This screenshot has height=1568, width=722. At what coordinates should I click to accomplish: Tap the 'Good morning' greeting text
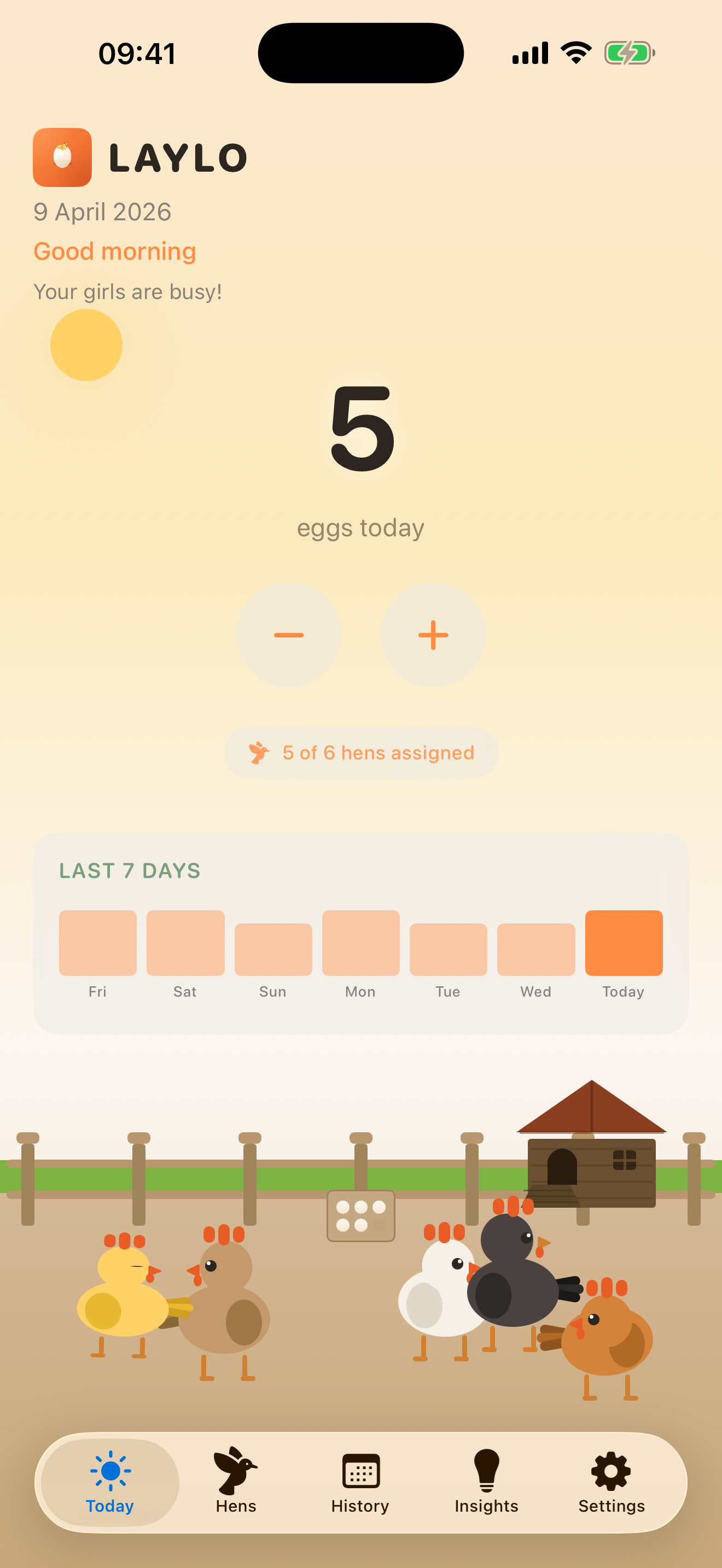(x=114, y=251)
